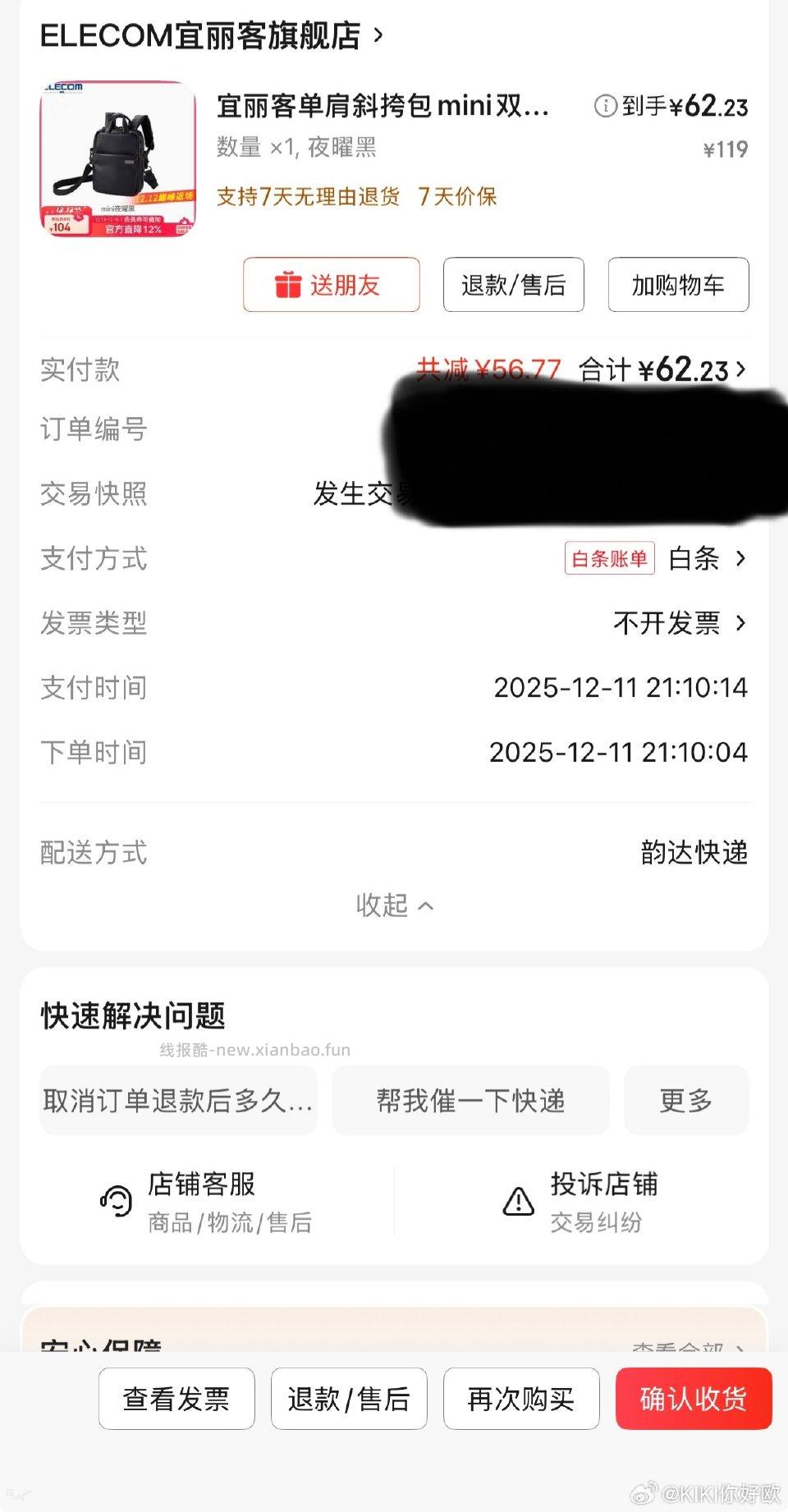
Task: Click 再次购买 to buy again
Action: (521, 1399)
